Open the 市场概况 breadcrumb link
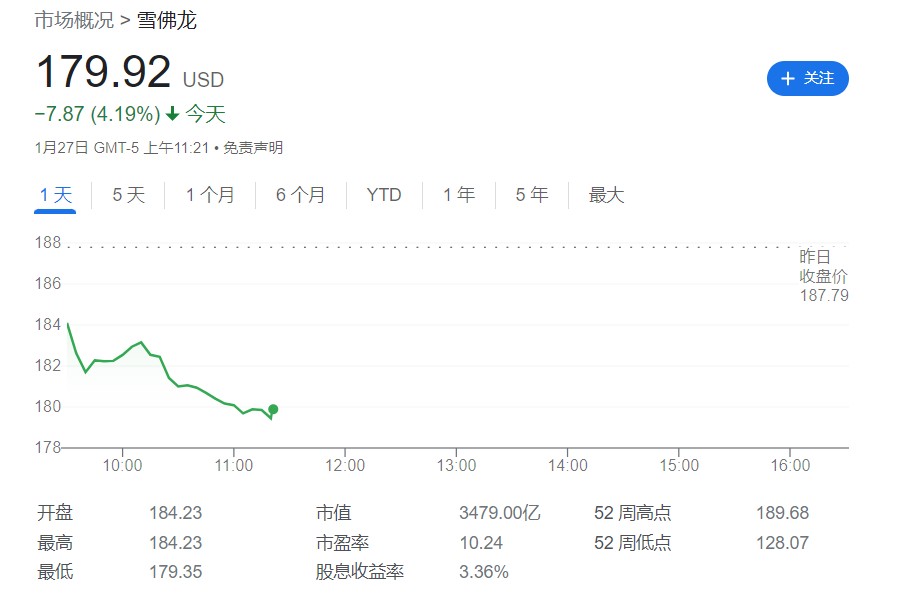This screenshot has height=601, width=917. pyautogui.click(x=73, y=20)
